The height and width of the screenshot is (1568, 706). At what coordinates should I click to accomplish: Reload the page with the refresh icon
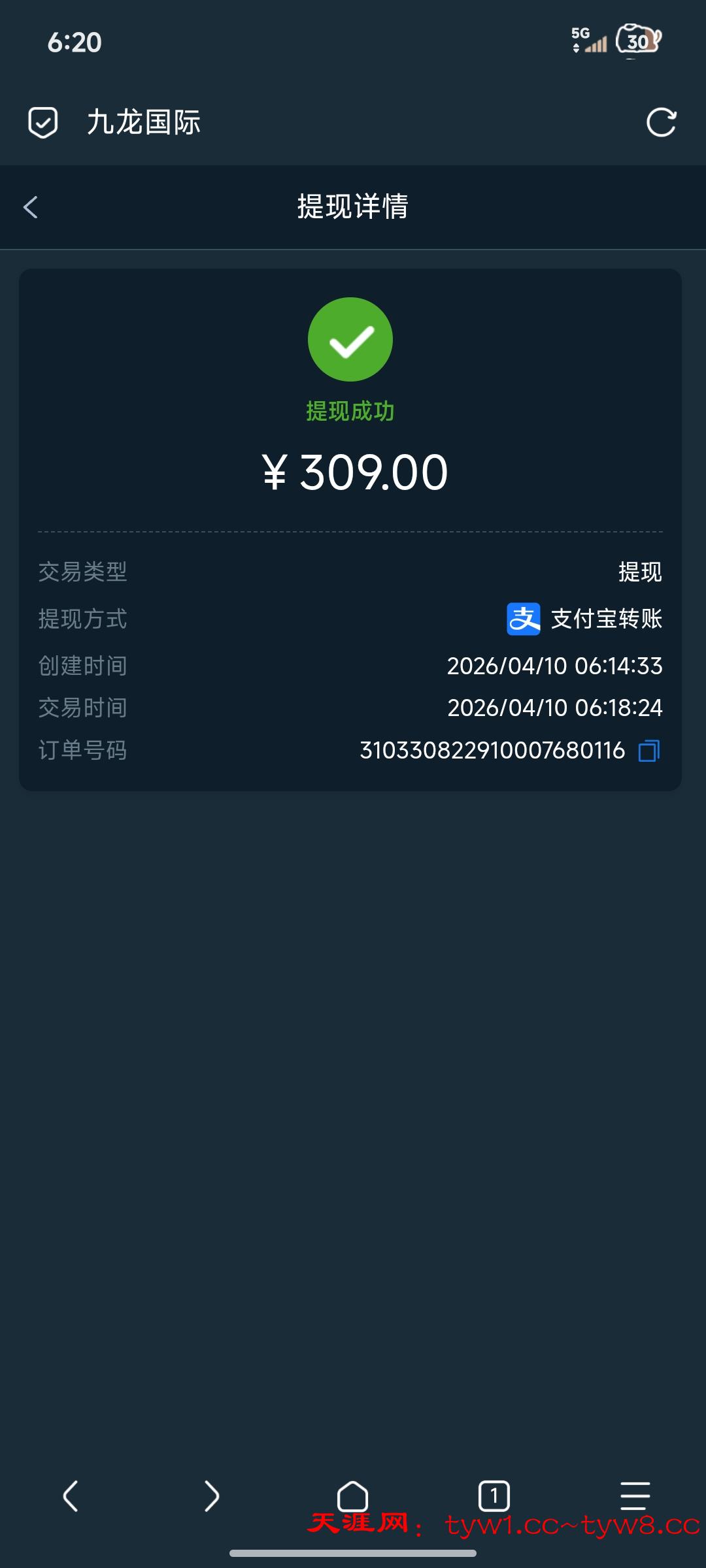point(661,122)
